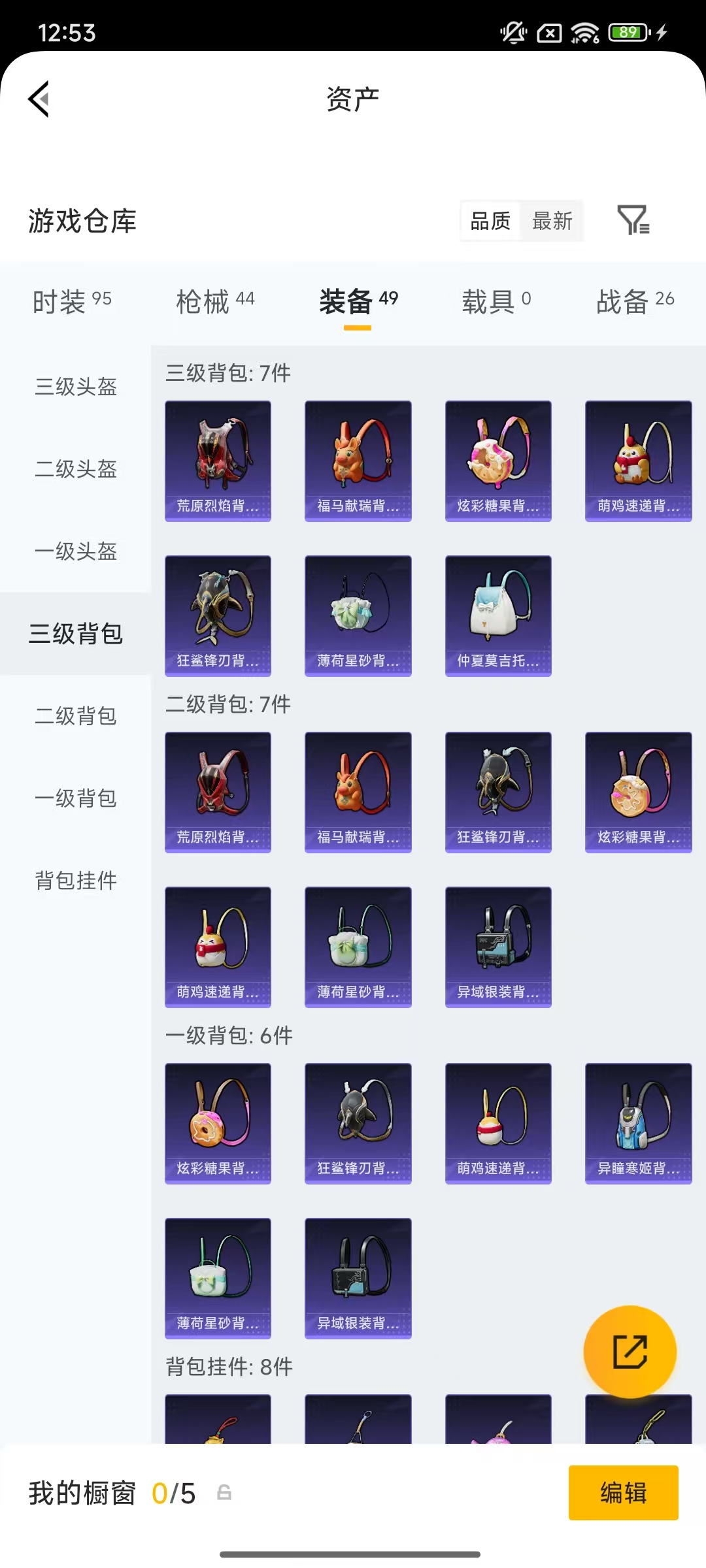This screenshot has height=1568, width=706.
Task: Click the 我的橱窗 label
Action: coord(81,1494)
